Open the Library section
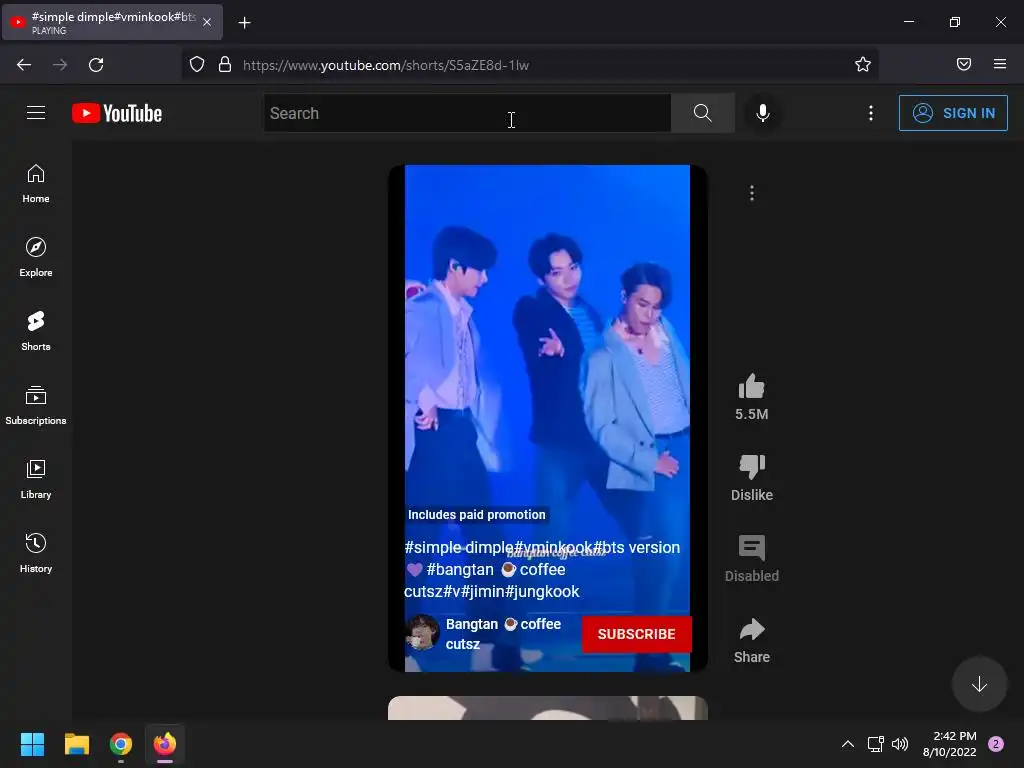Image resolution: width=1024 pixels, height=768 pixels. (x=36, y=479)
